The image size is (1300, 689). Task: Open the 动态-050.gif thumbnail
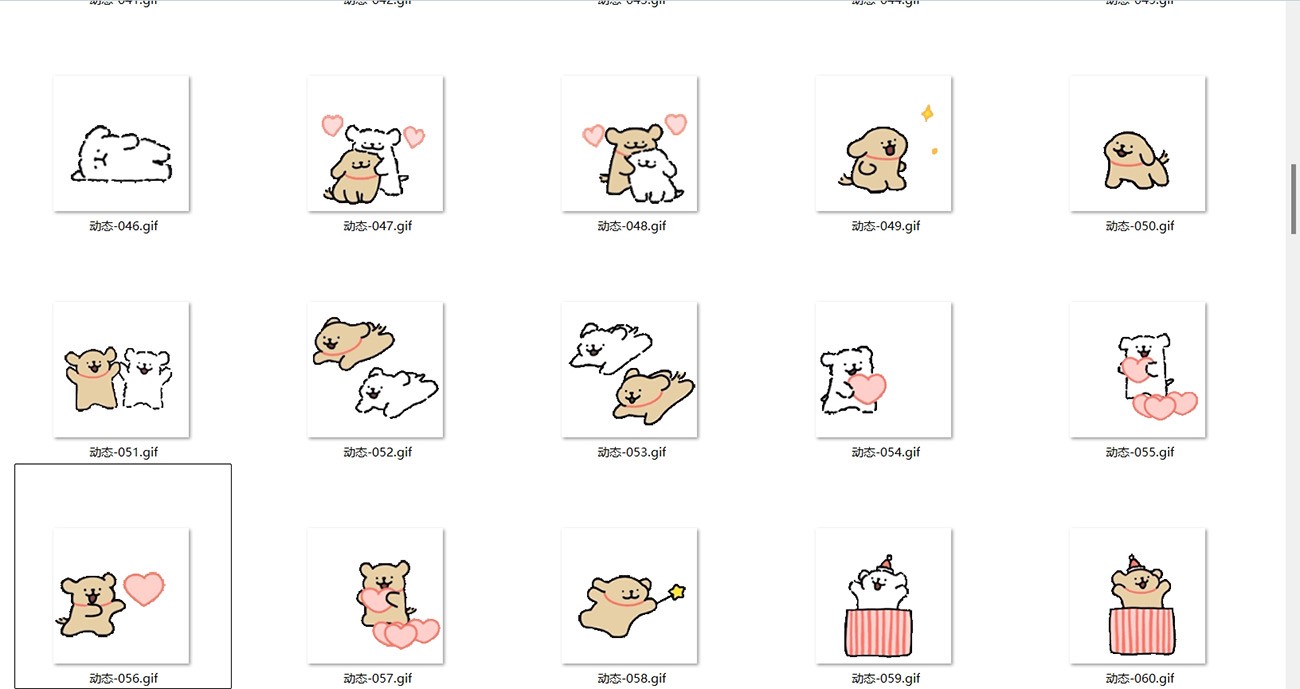click(1137, 144)
